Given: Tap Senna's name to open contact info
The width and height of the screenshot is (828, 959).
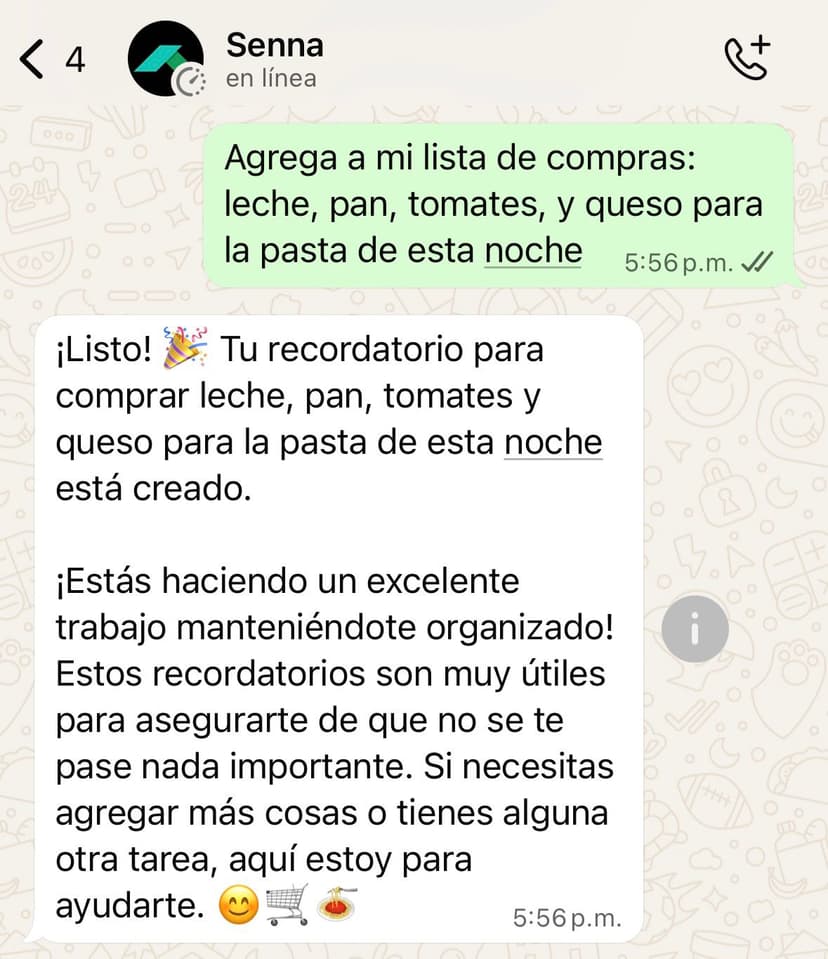Looking at the screenshot, I should click(x=275, y=45).
